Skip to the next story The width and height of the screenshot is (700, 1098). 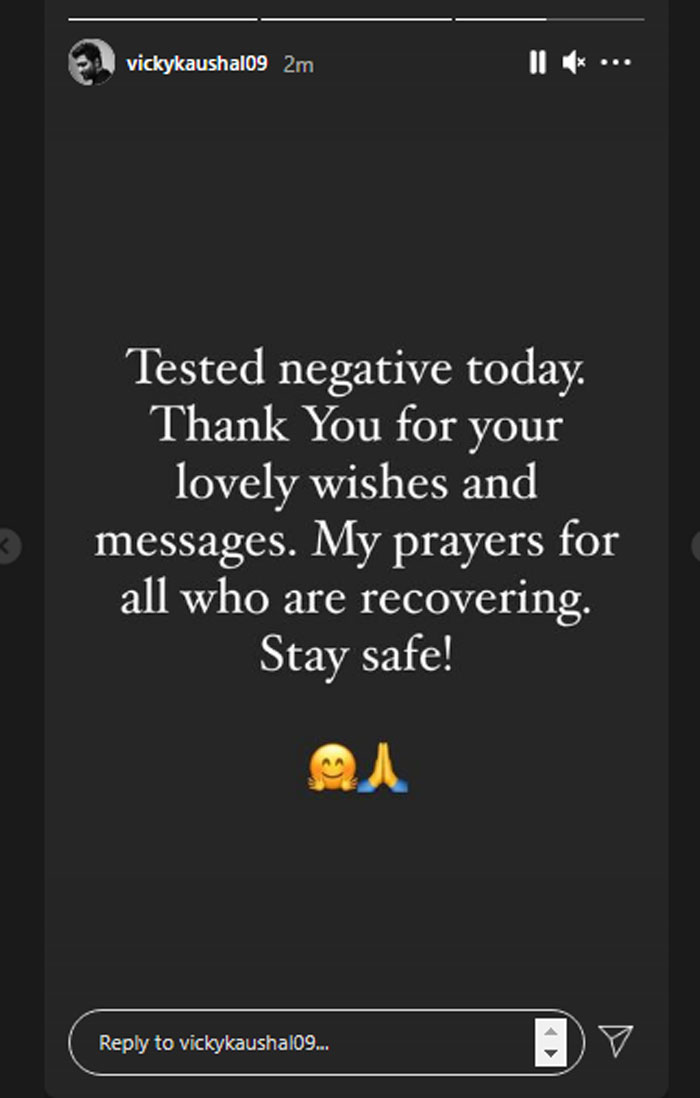coord(695,546)
